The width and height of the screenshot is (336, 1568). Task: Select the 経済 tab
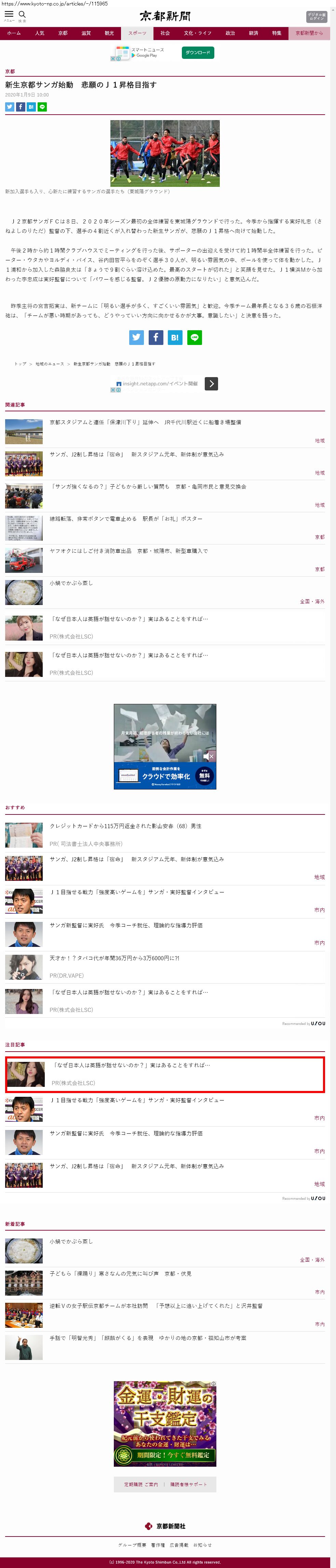coord(253,33)
